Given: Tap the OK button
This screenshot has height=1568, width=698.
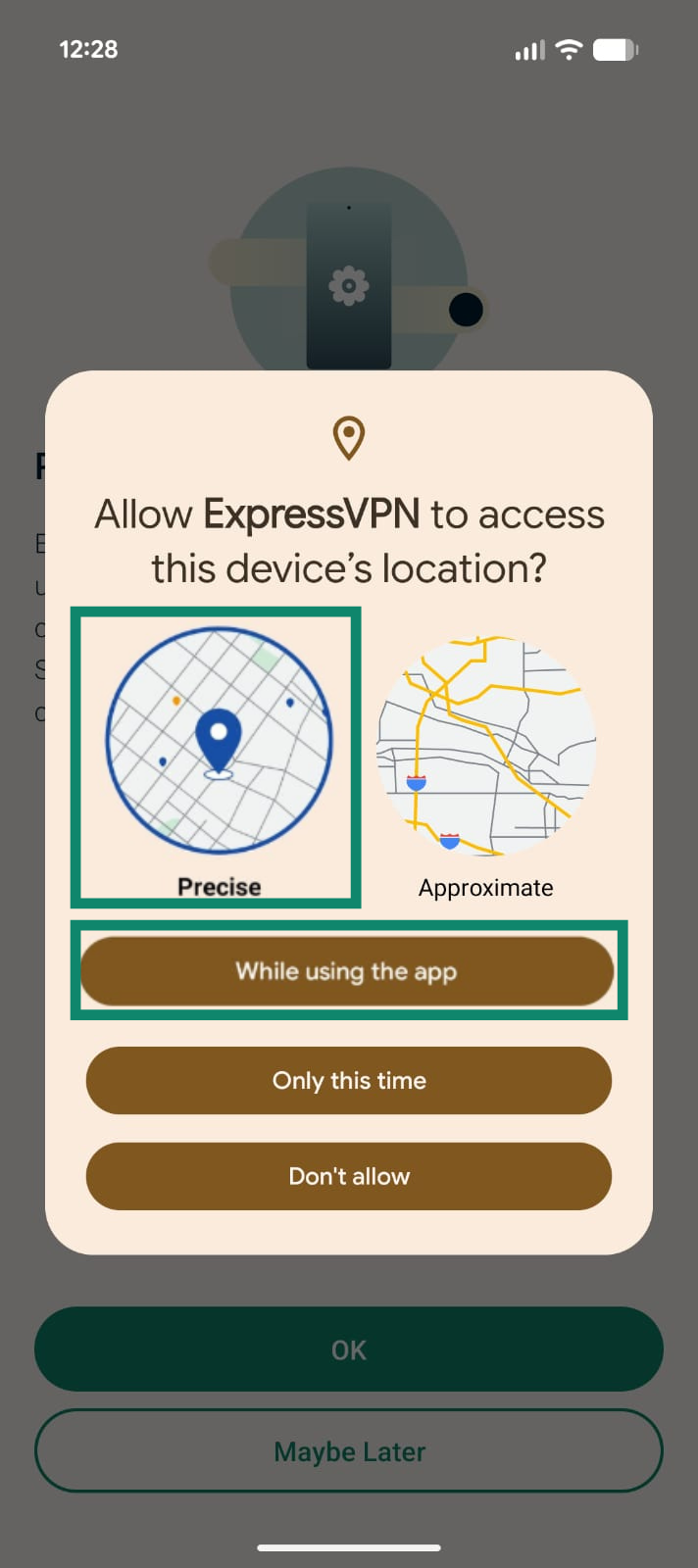Looking at the screenshot, I should click(x=349, y=1349).
